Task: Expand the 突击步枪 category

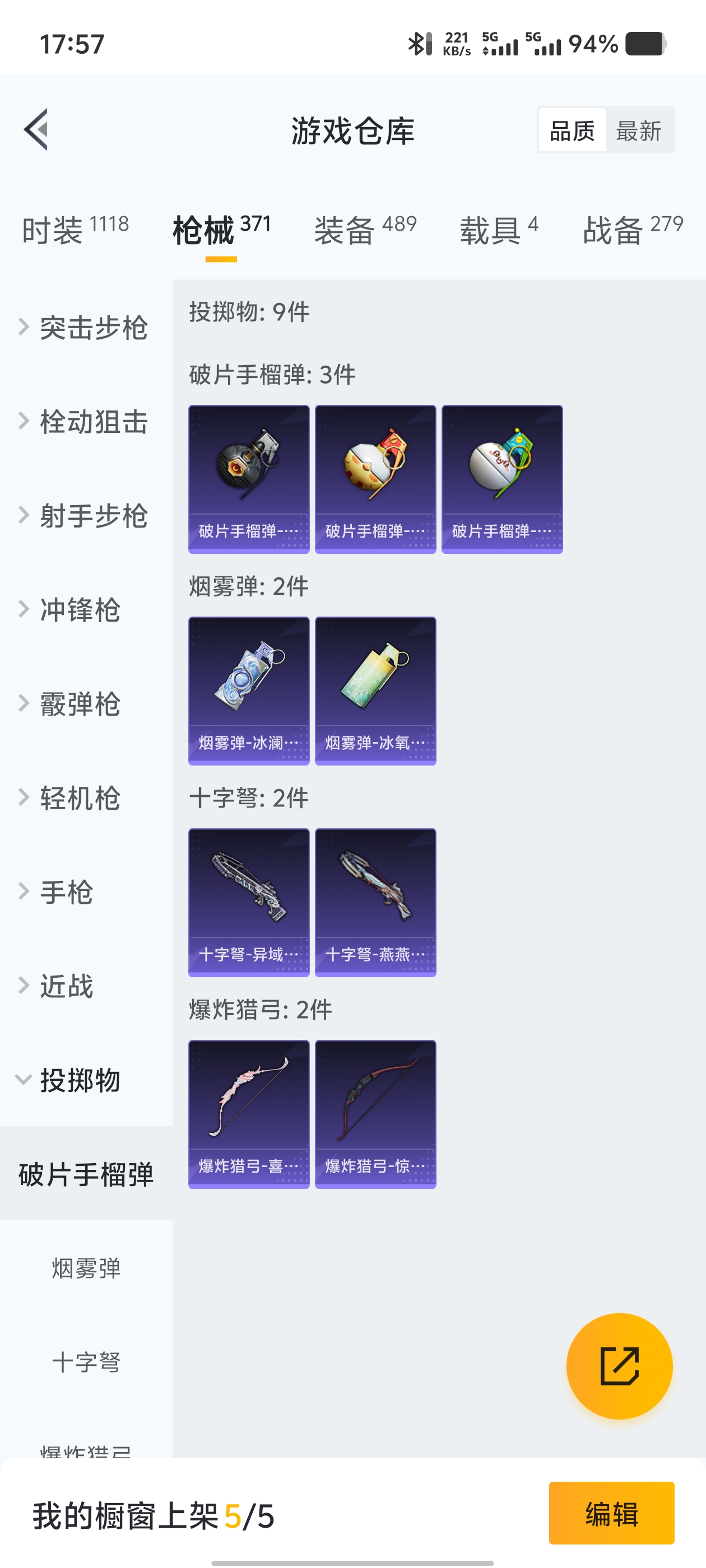Action: click(x=85, y=328)
